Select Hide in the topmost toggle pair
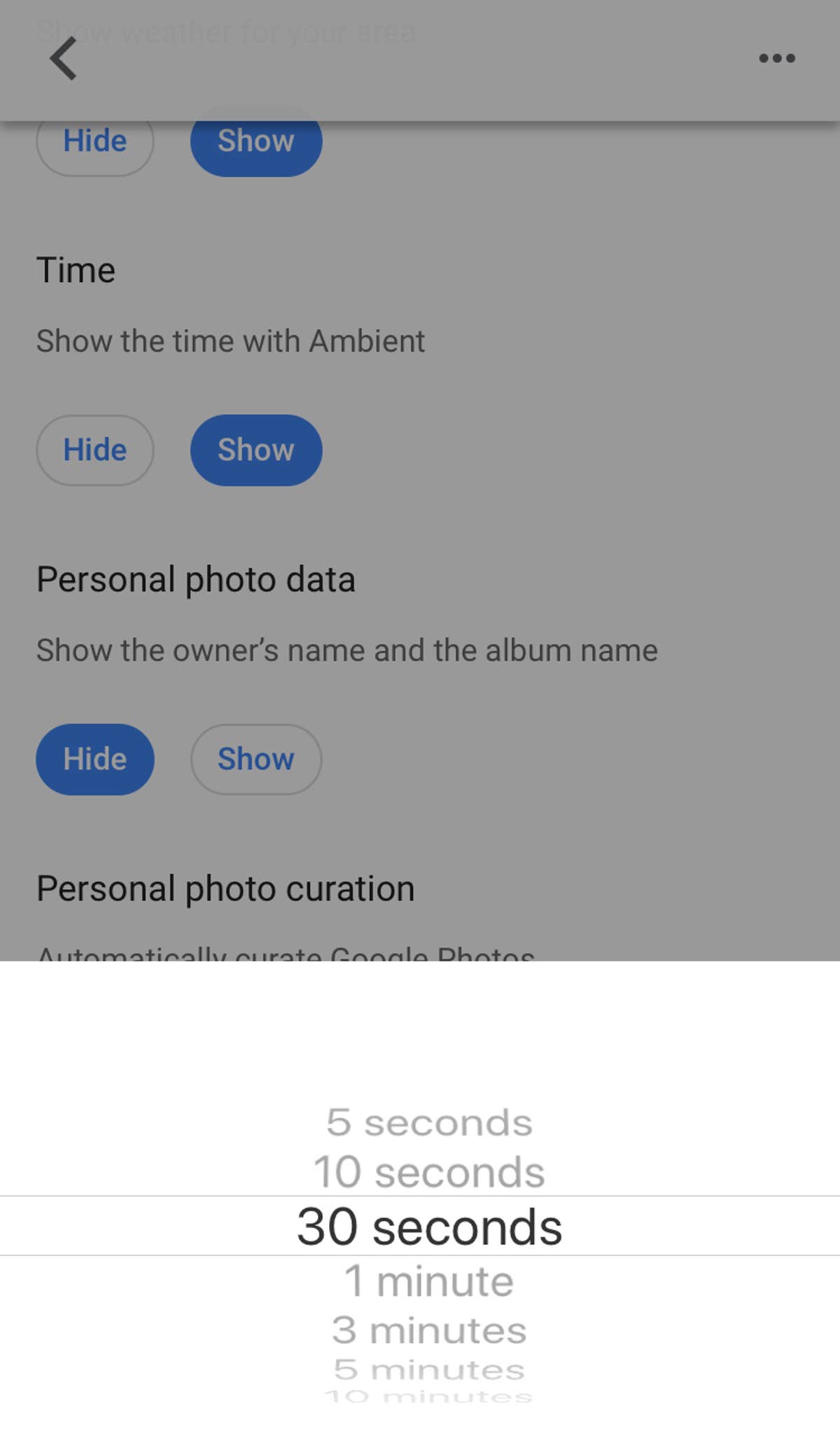The height and width of the screenshot is (1443, 840). click(94, 141)
